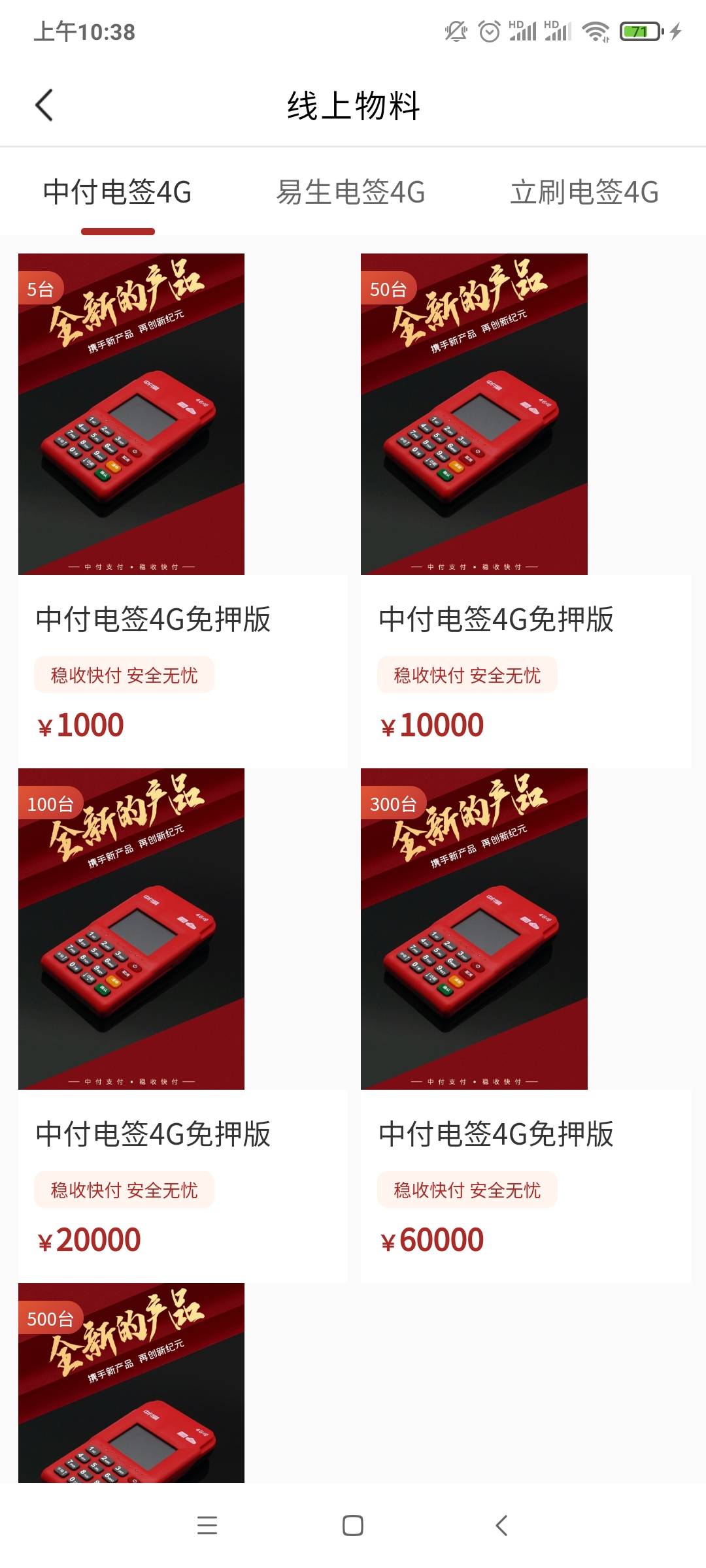This screenshot has height=1568, width=706.
Task: Switch to the 立刷电签4G tab
Action: point(584,192)
